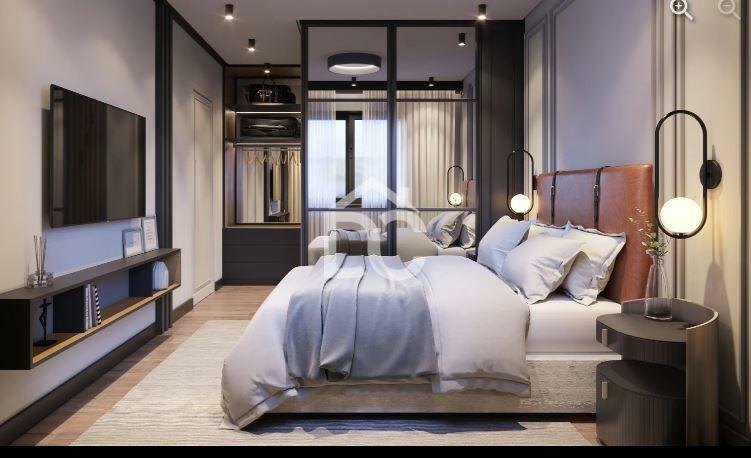Zoom in on the bedroom image
This screenshot has width=751, height=458.
(x=681, y=9)
